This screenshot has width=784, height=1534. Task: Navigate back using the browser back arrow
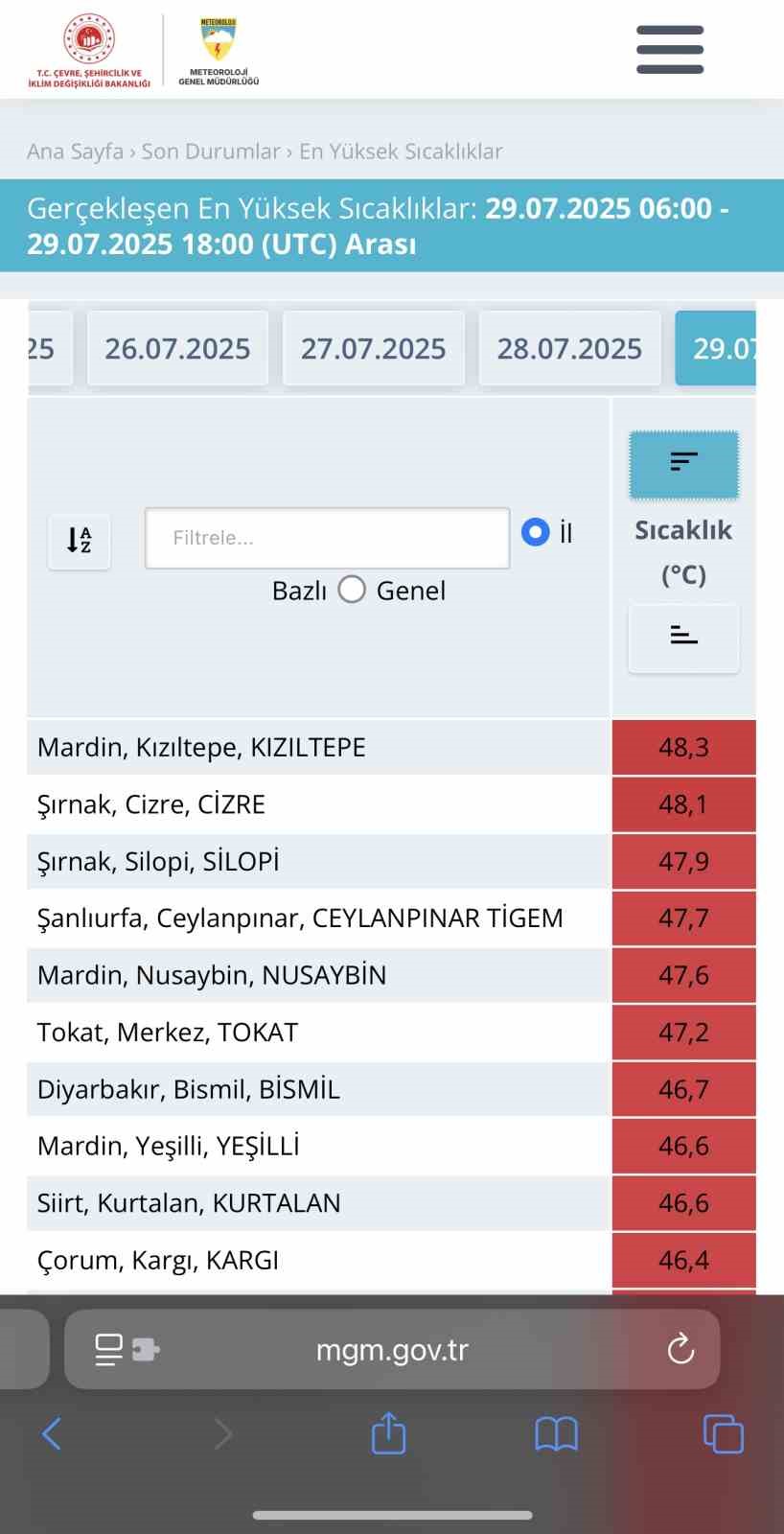[51, 1433]
